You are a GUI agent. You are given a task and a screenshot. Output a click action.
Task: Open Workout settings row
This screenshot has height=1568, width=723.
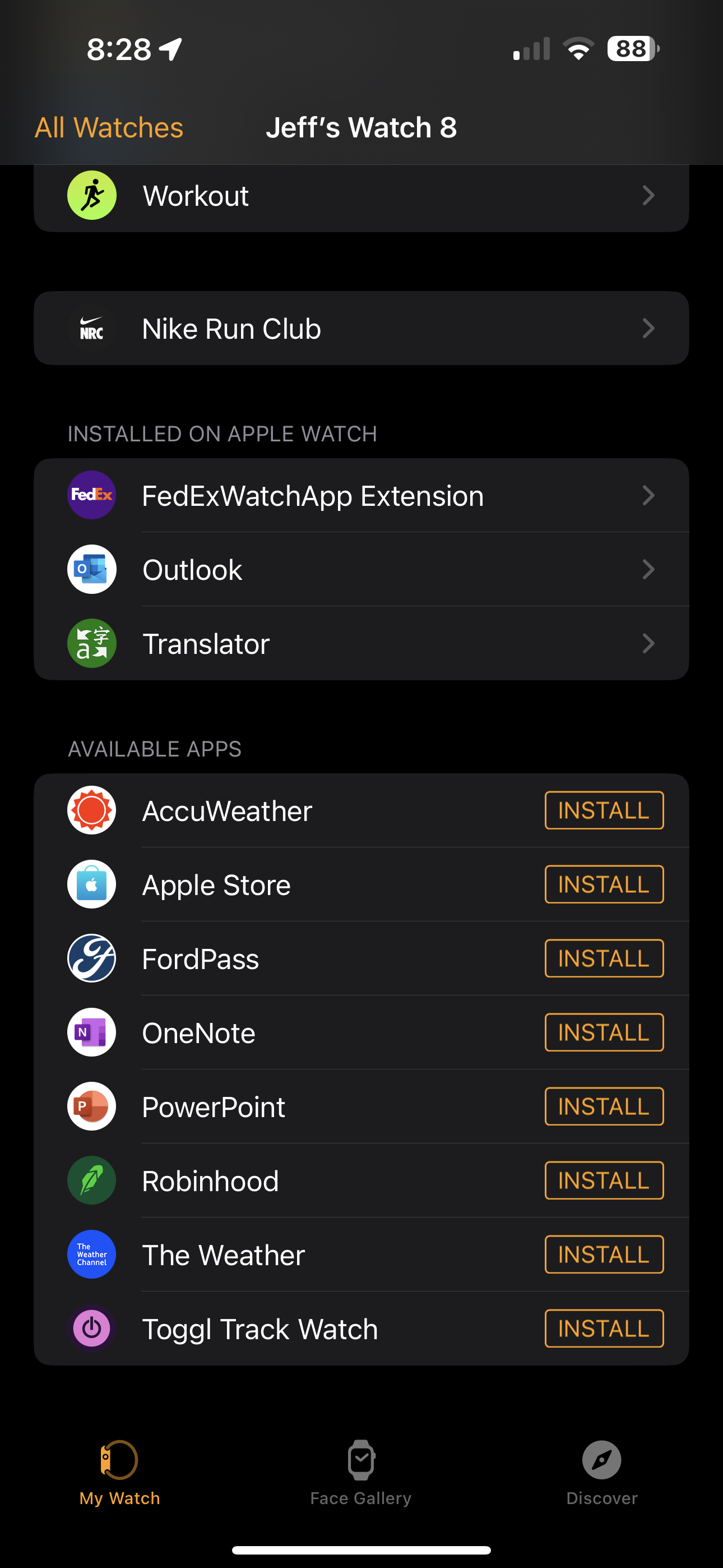click(x=361, y=196)
